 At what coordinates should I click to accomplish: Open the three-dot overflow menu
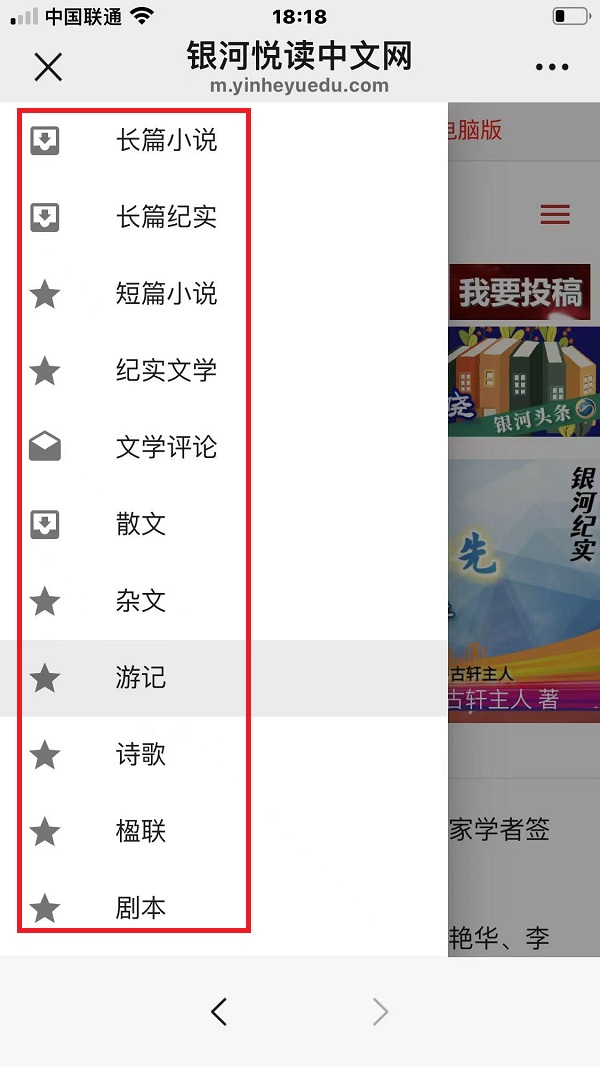point(551,67)
